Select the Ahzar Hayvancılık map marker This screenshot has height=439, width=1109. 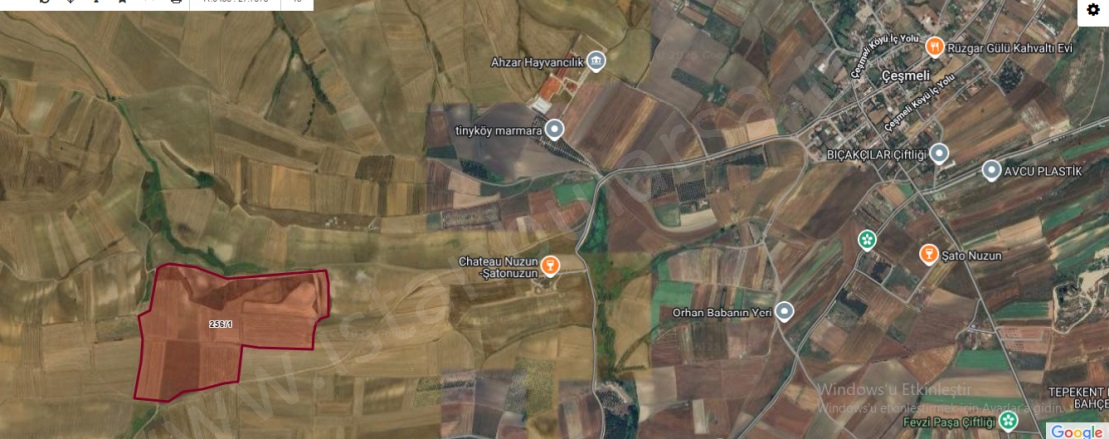[x=597, y=62]
